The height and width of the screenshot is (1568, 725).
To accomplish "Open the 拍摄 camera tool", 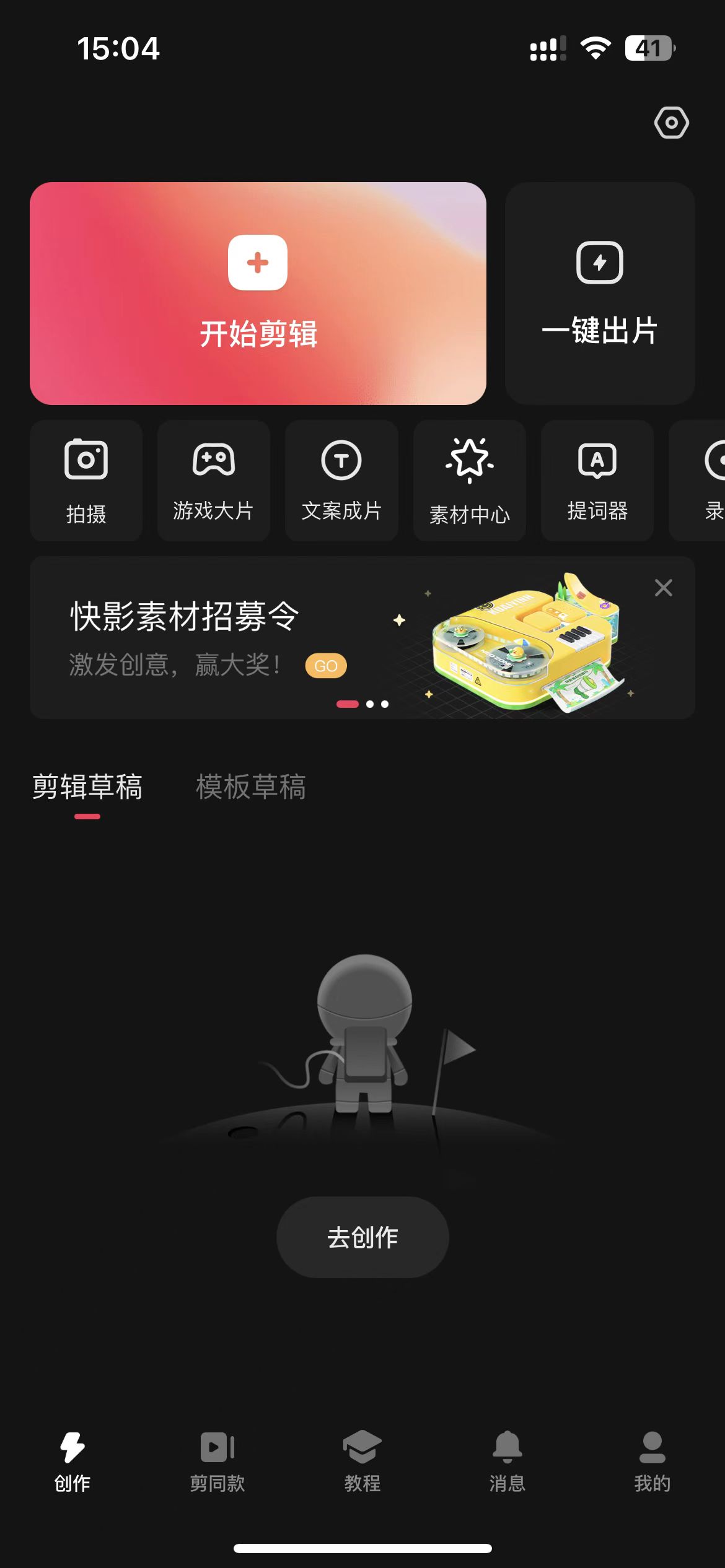I will pyautogui.click(x=86, y=481).
